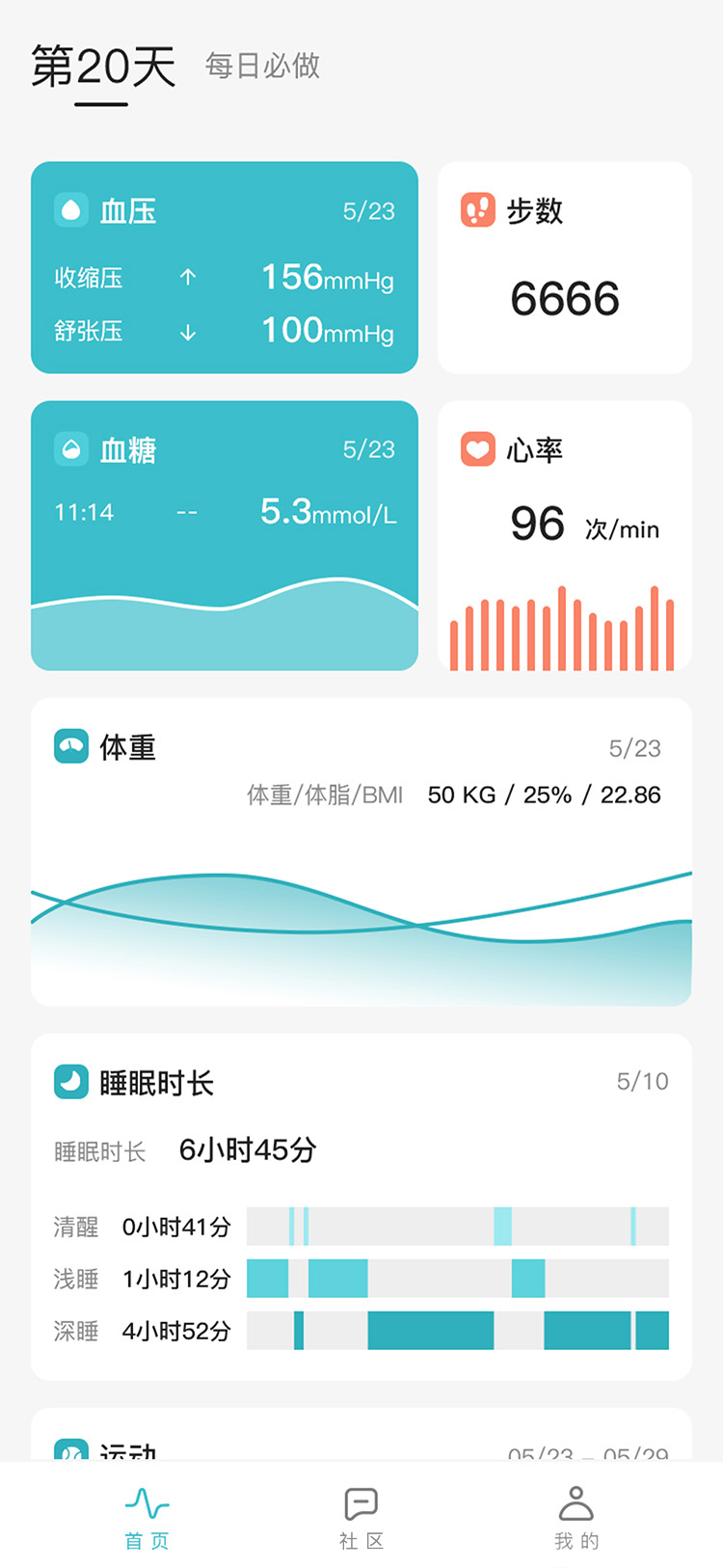Click the downward arrow next to 舒张压
Screen dimensions: 723x1568
(186, 333)
